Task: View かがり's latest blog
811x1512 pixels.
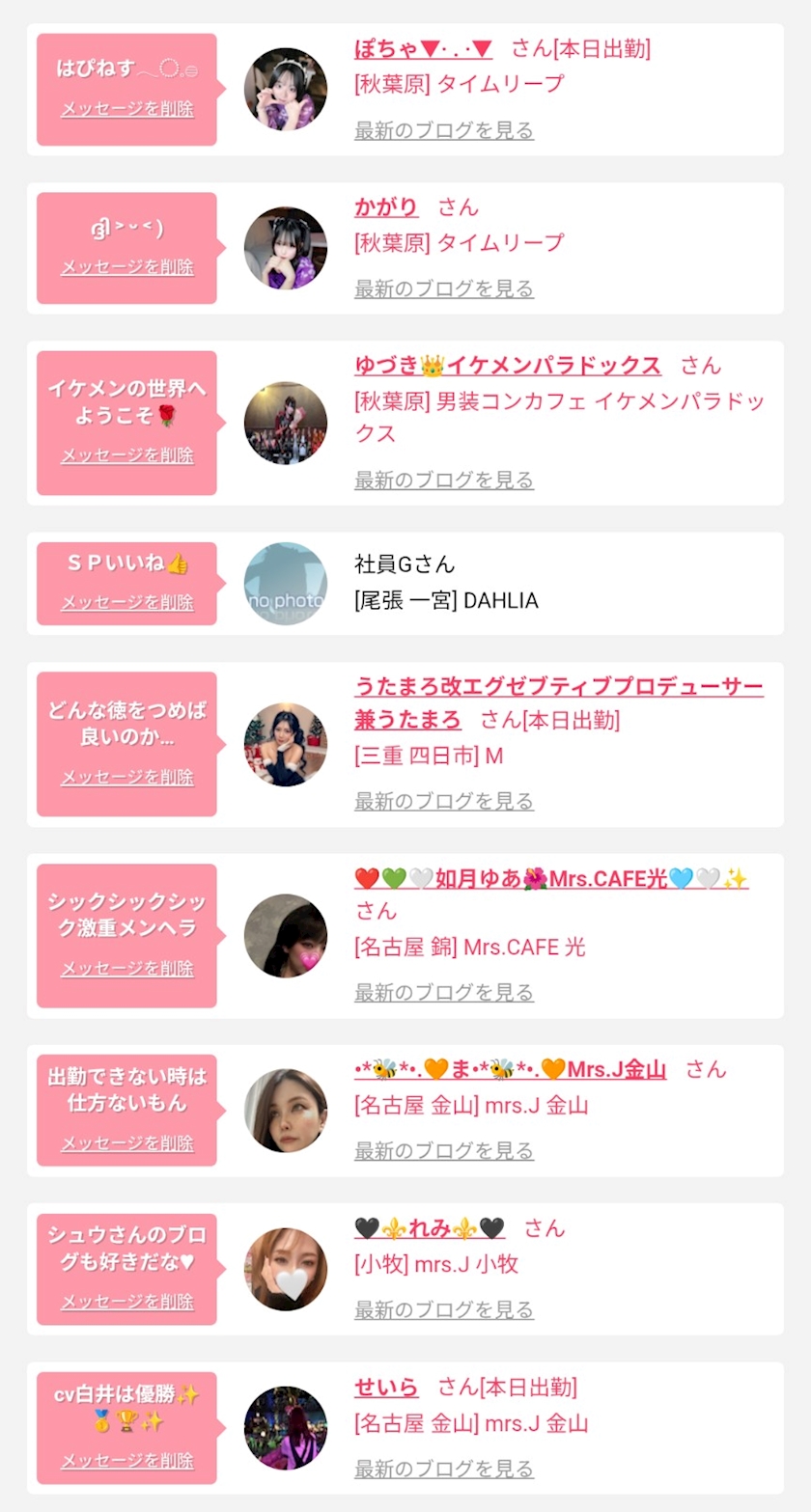Action: [x=444, y=288]
